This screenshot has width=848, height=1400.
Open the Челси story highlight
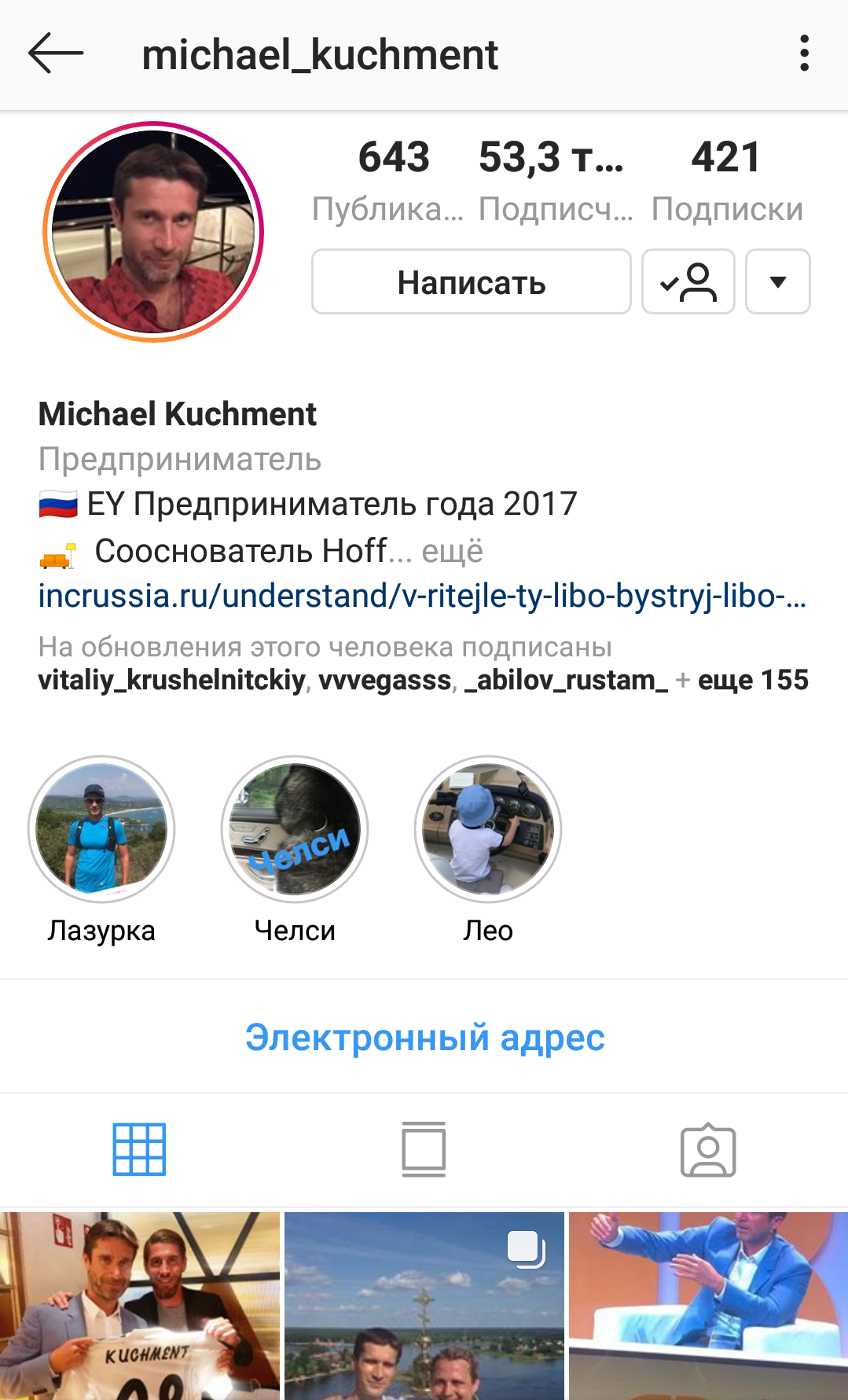(295, 851)
